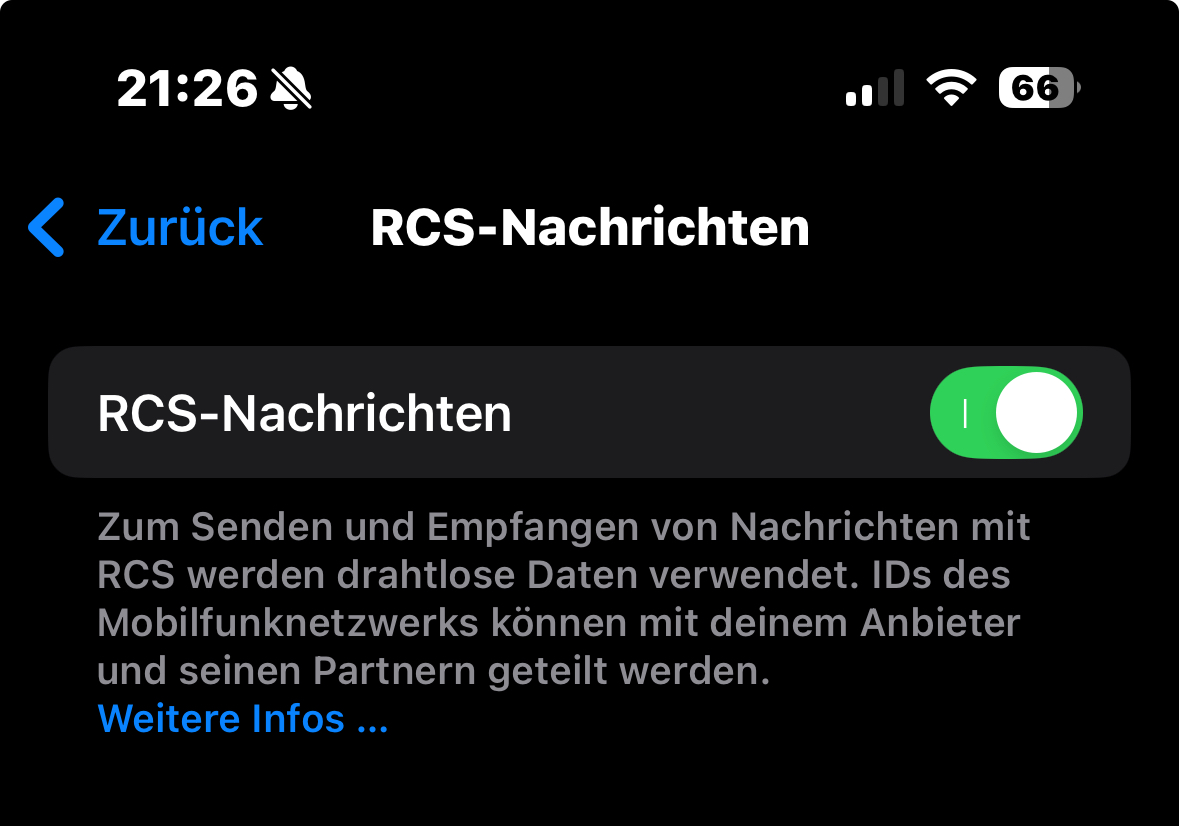Go back with the Zurück button
Screen dimensions: 1179x826
pos(148,228)
